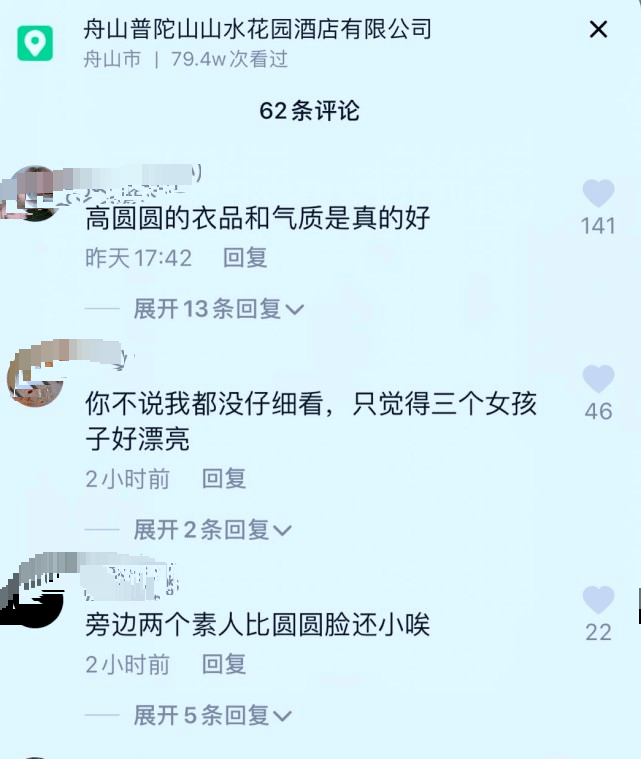
Task: Like the comment about 高圆圆的衣品和气质
Action: pyautogui.click(x=598, y=194)
